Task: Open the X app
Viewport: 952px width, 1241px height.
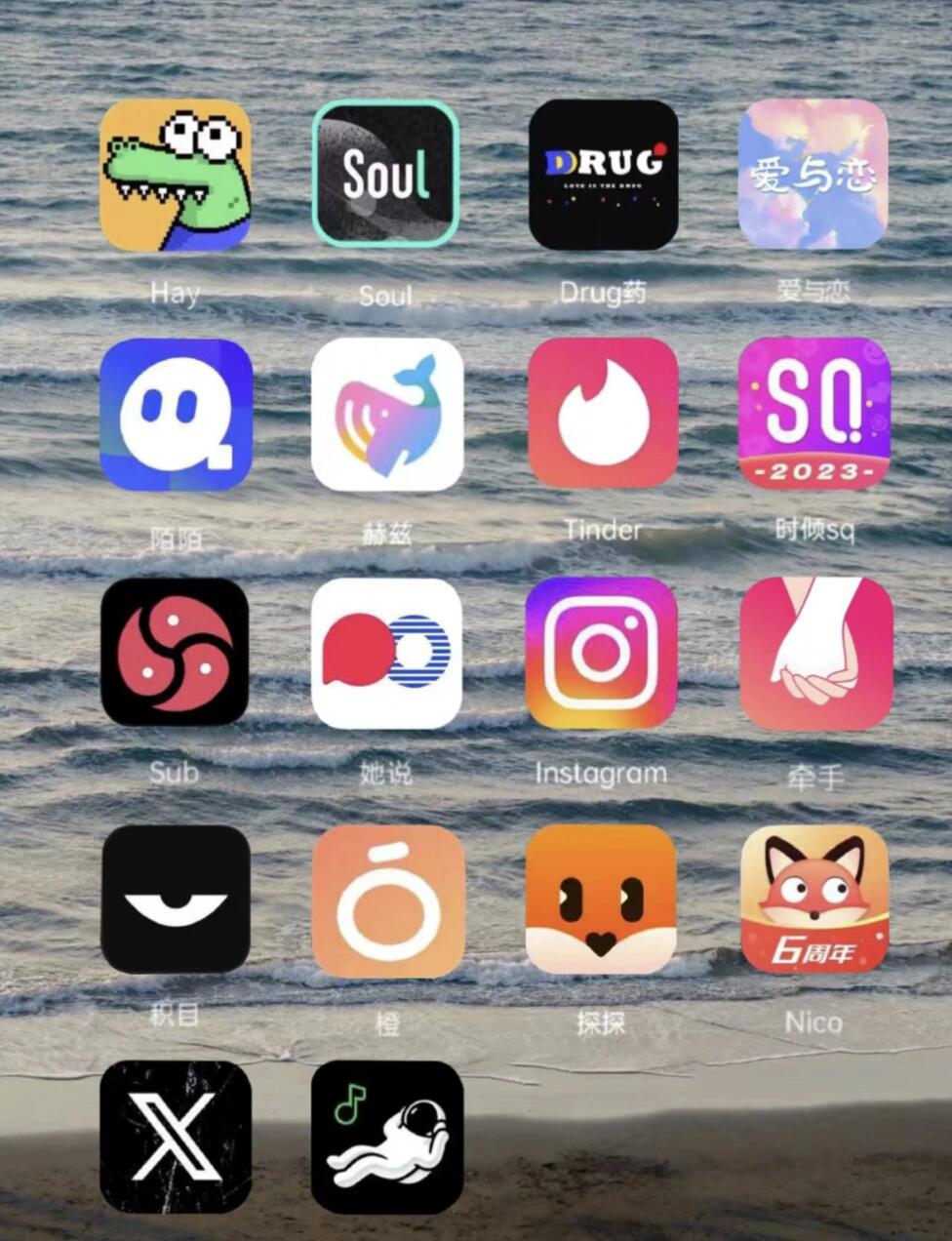Action: (x=176, y=1137)
